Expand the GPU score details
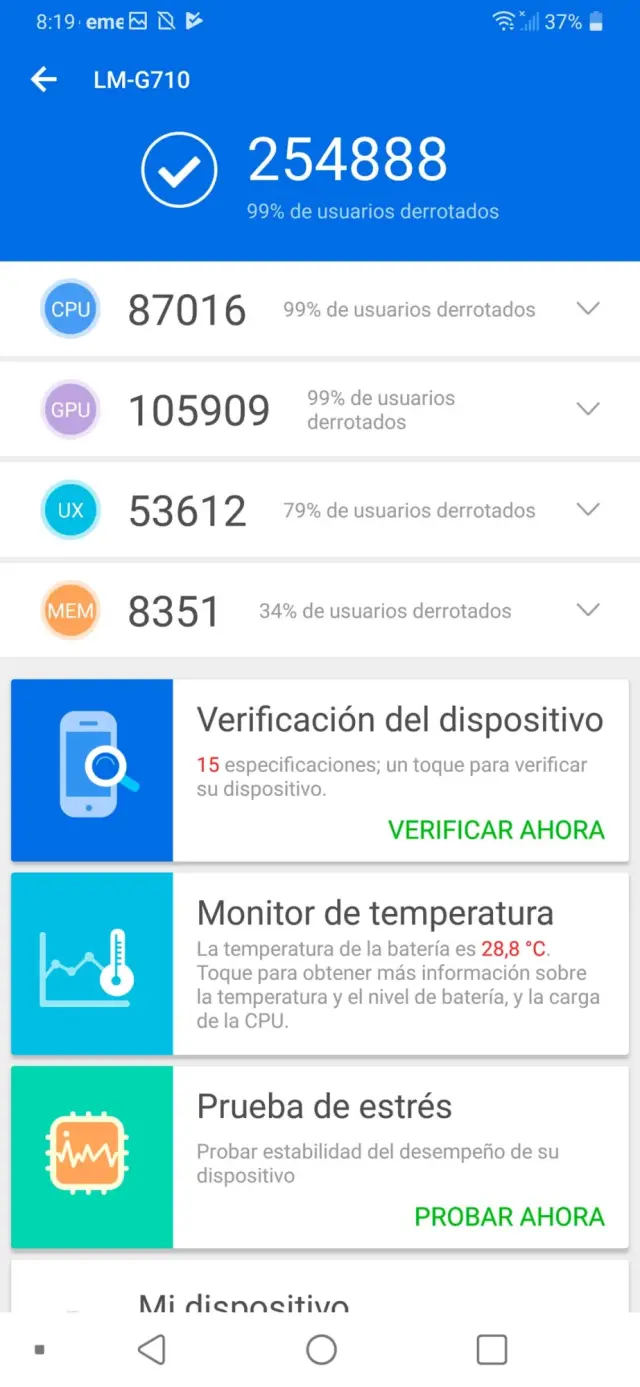 tap(589, 409)
